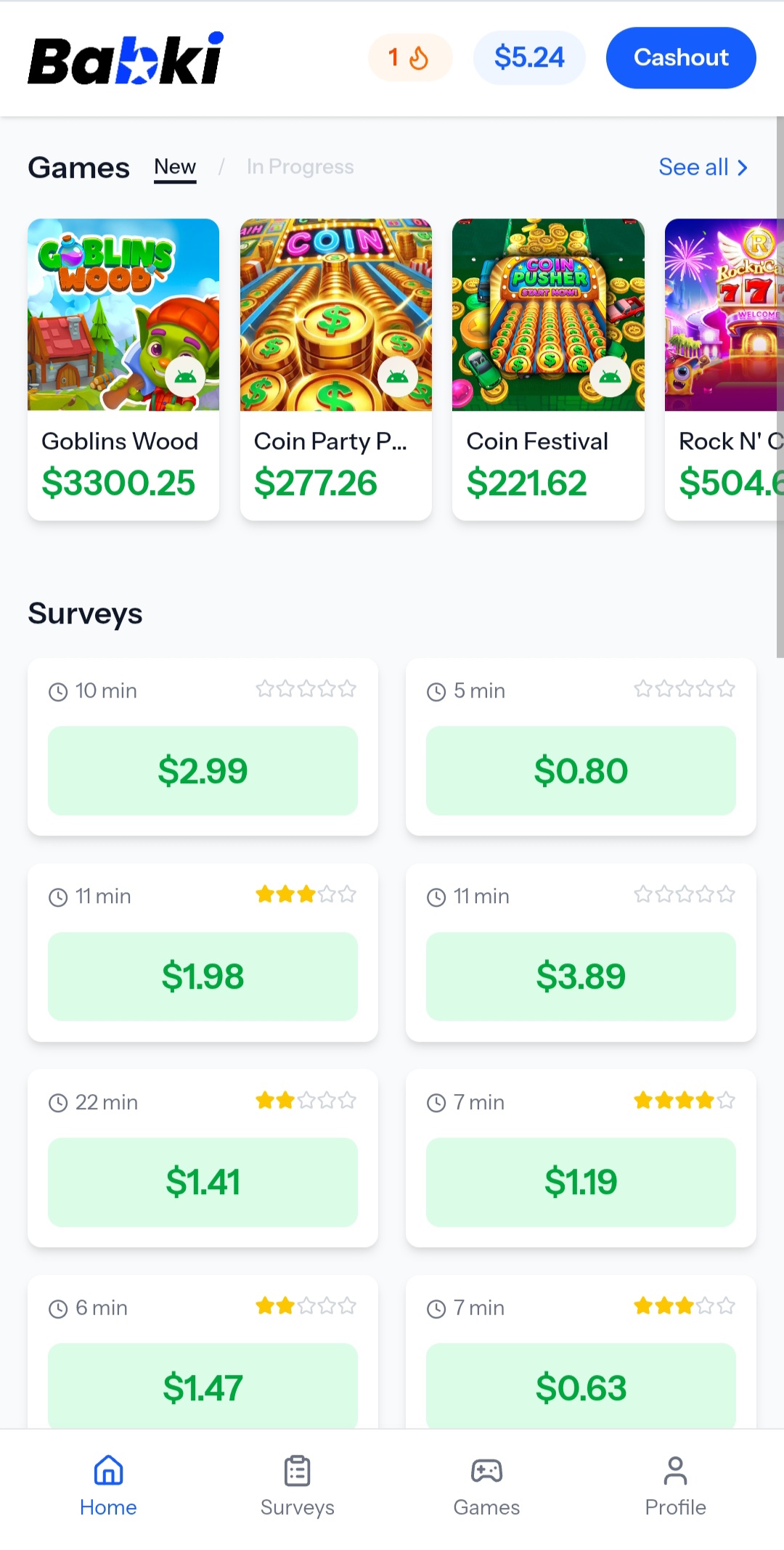Screen dimensions: 784x1550
Task: Switch to the Games bottom tab
Action: (486, 1485)
